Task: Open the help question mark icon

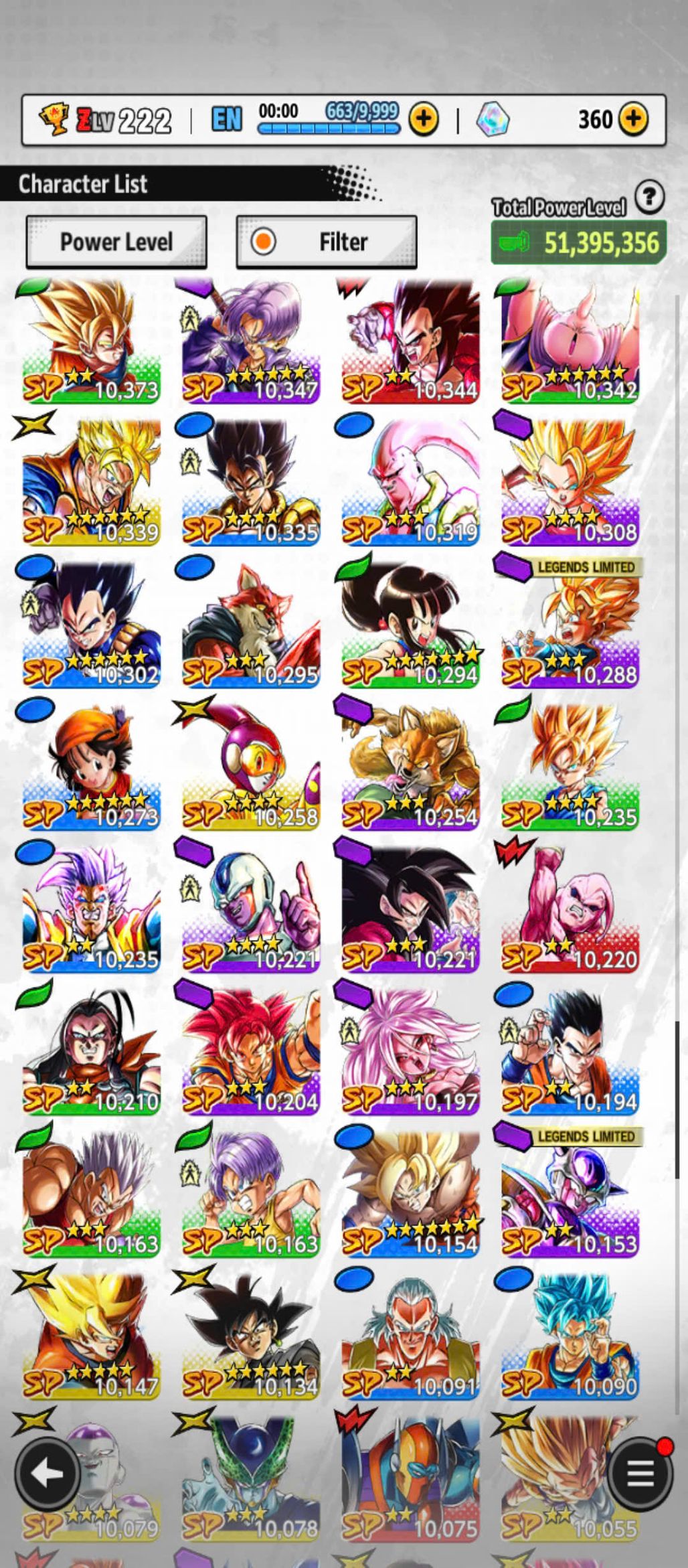Action: pos(649,198)
